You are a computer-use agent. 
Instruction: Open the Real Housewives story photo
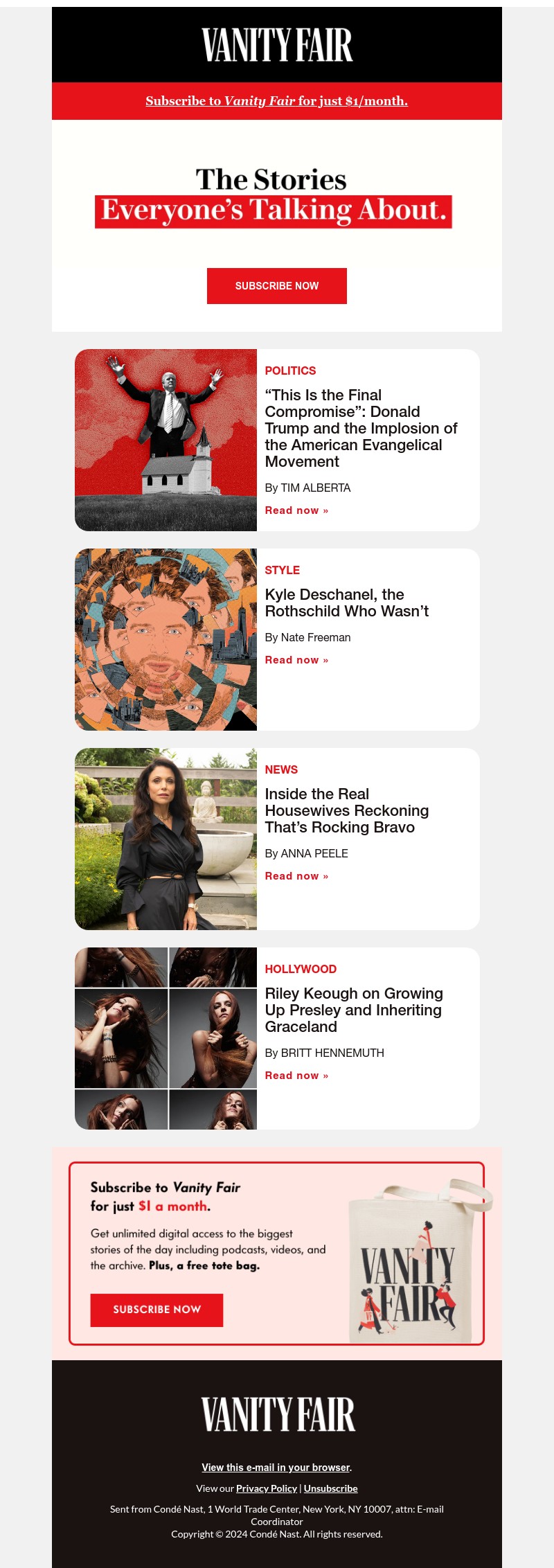click(x=166, y=839)
